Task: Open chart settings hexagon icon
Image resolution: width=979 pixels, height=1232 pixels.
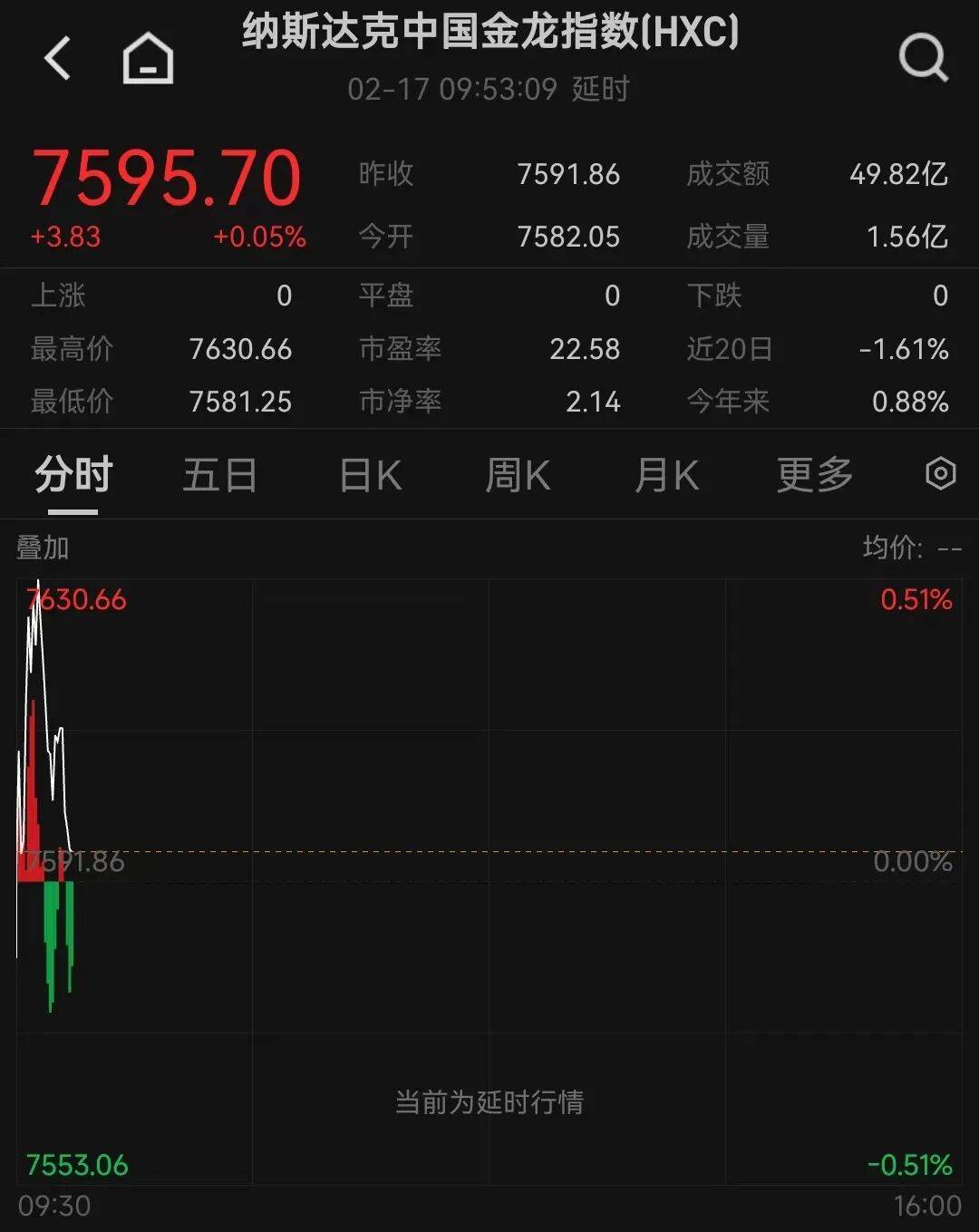Action: pyautogui.click(x=940, y=473)
